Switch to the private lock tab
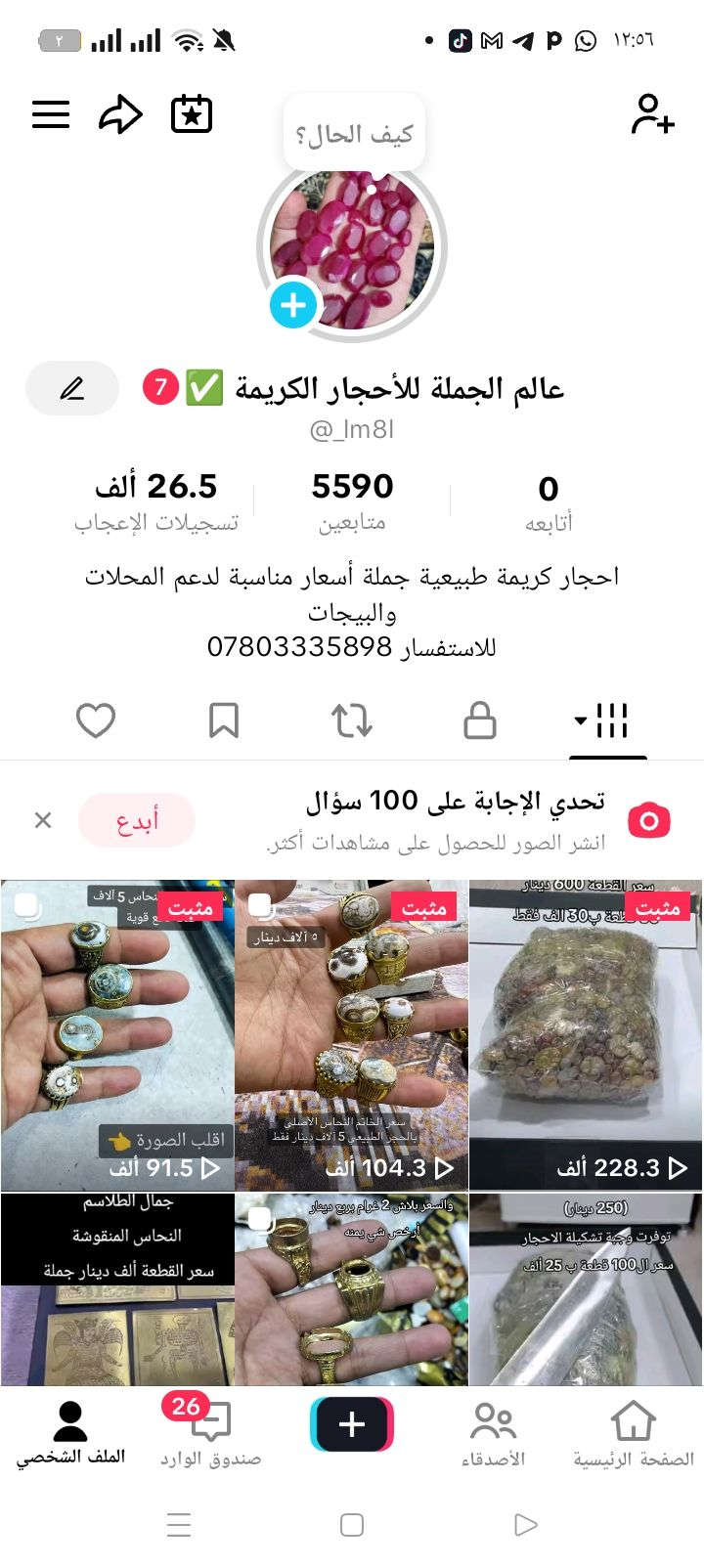The width and height of the screenshot is (704, 1568). click(479, 721)
